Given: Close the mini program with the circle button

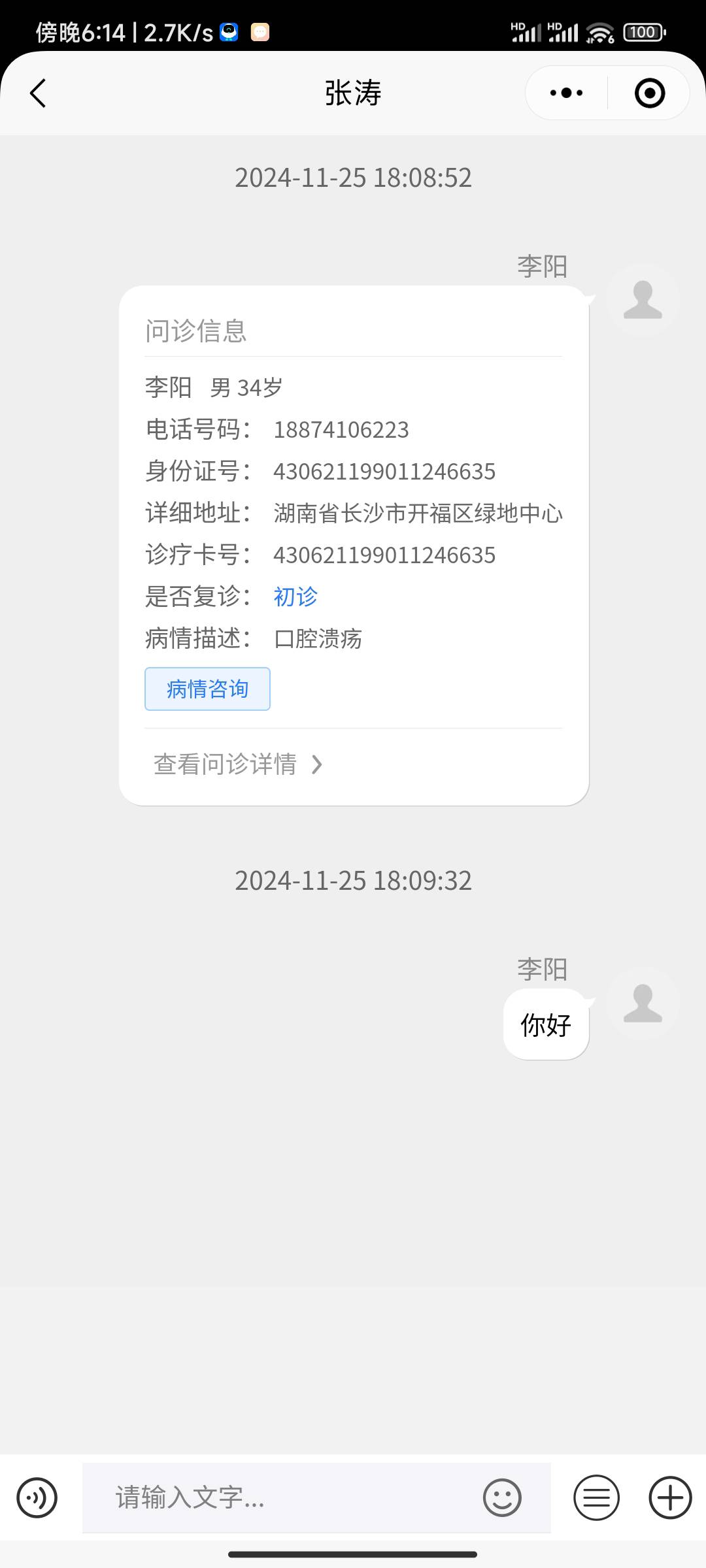Looking at the screenshot, I should (649, 93).
